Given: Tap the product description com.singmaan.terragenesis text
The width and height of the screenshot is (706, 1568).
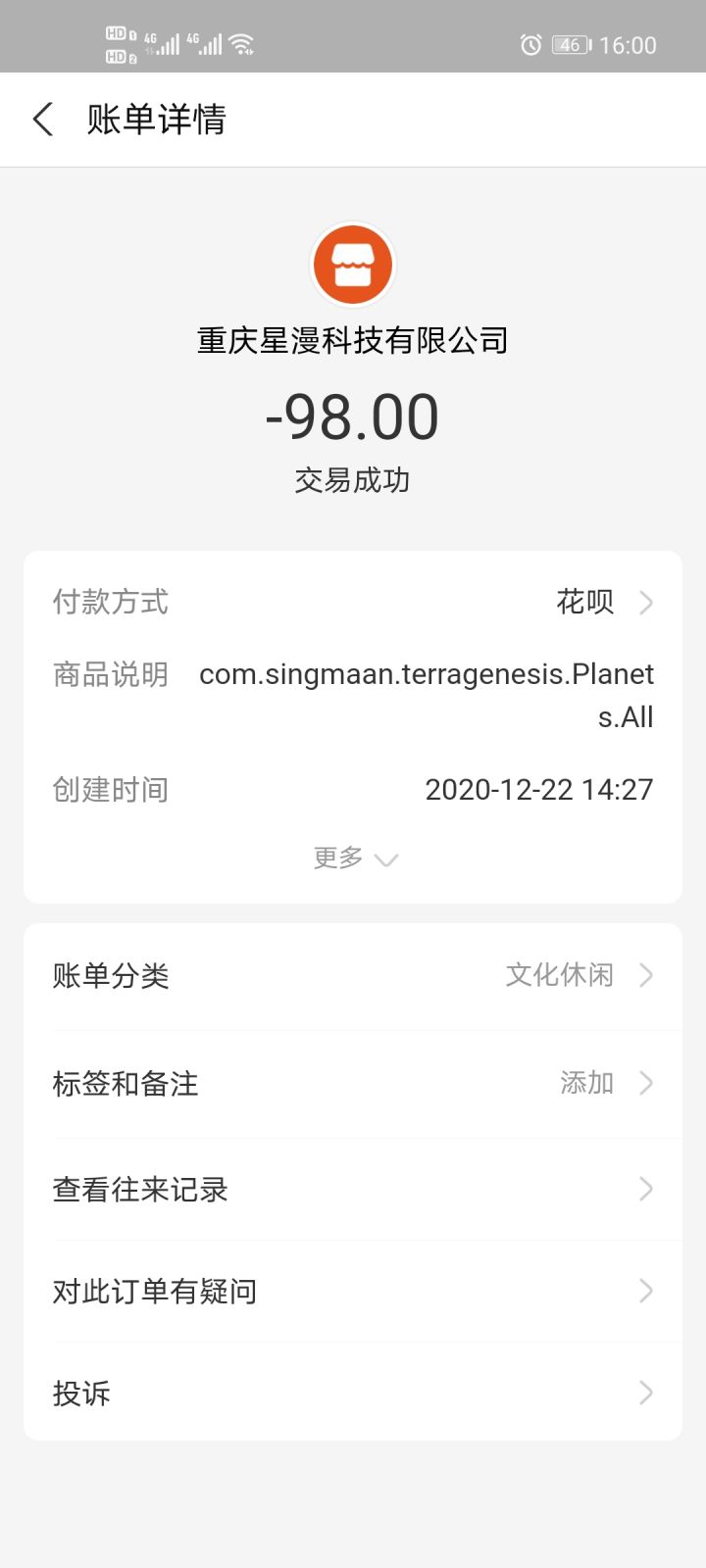Looking at the screenshot, I should point(427,694).
